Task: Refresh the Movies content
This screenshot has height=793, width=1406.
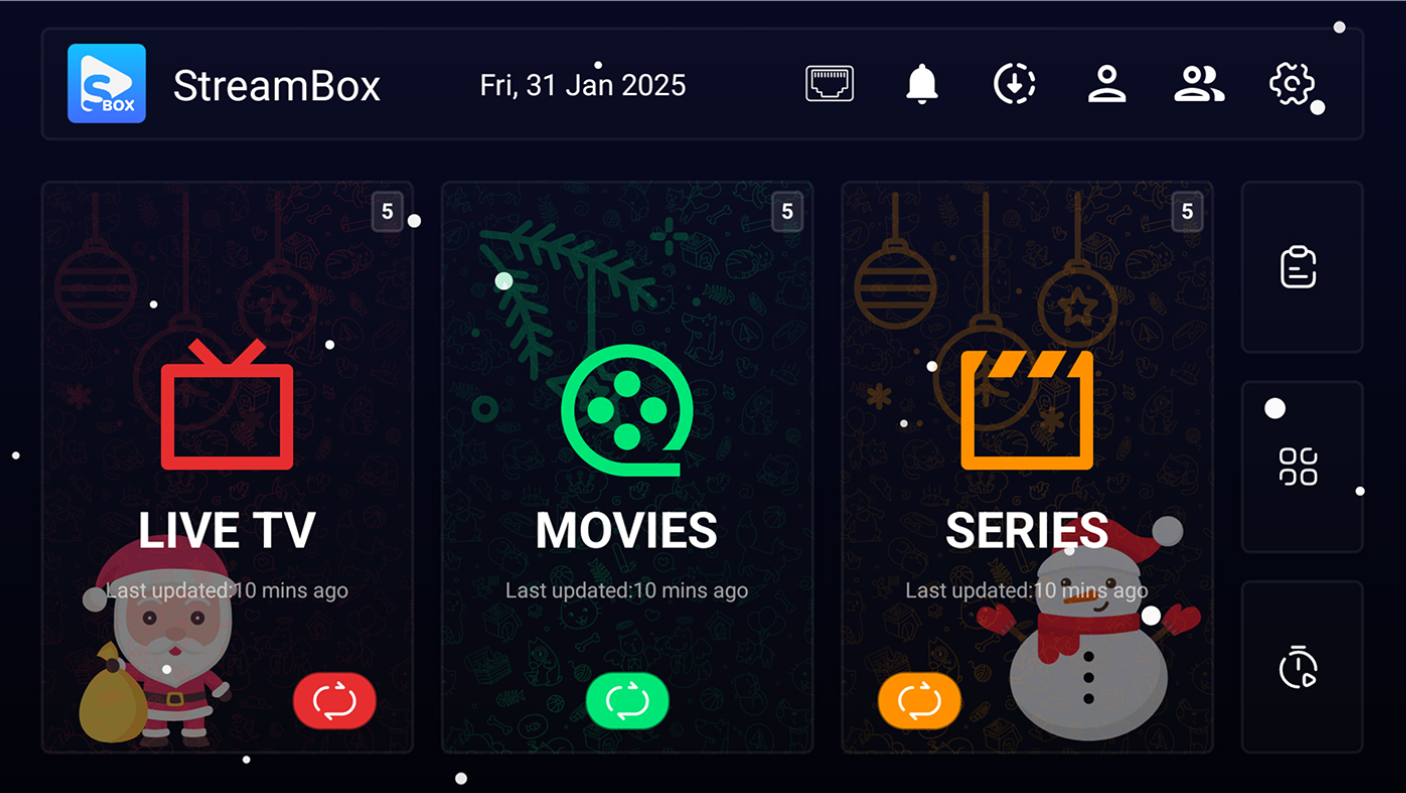Action: [627, 701]
